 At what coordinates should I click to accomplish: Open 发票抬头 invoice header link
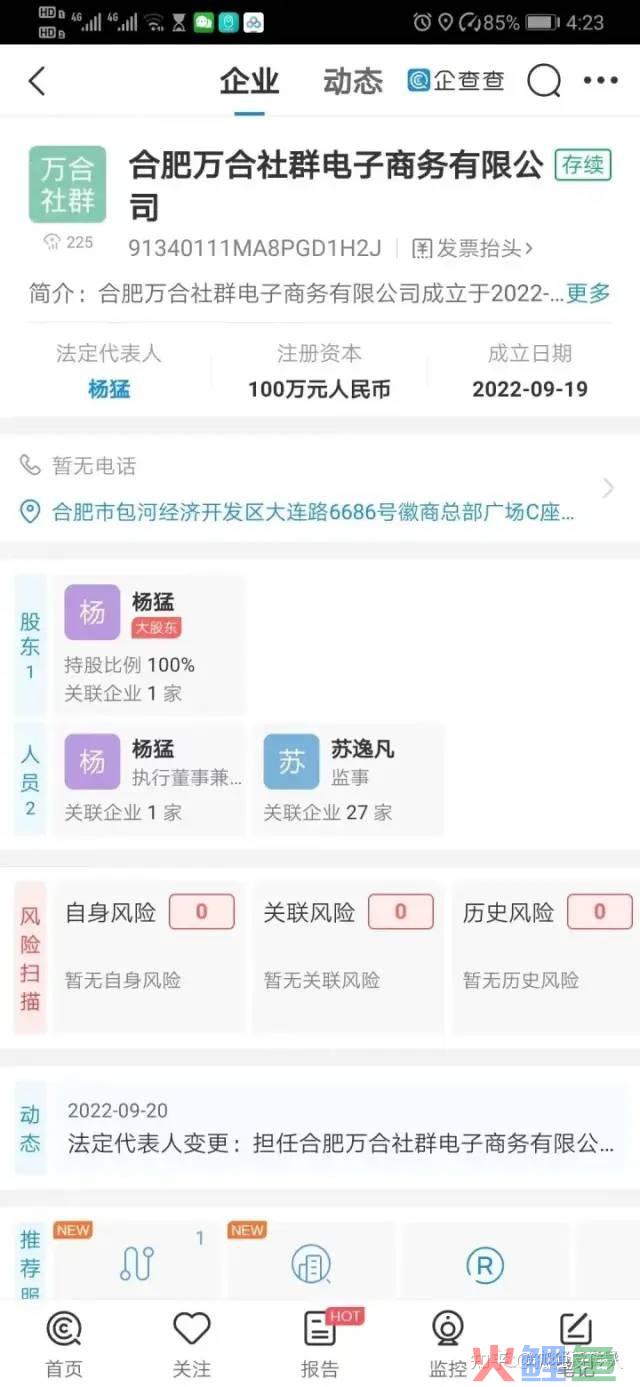click(x=472, y=247)
